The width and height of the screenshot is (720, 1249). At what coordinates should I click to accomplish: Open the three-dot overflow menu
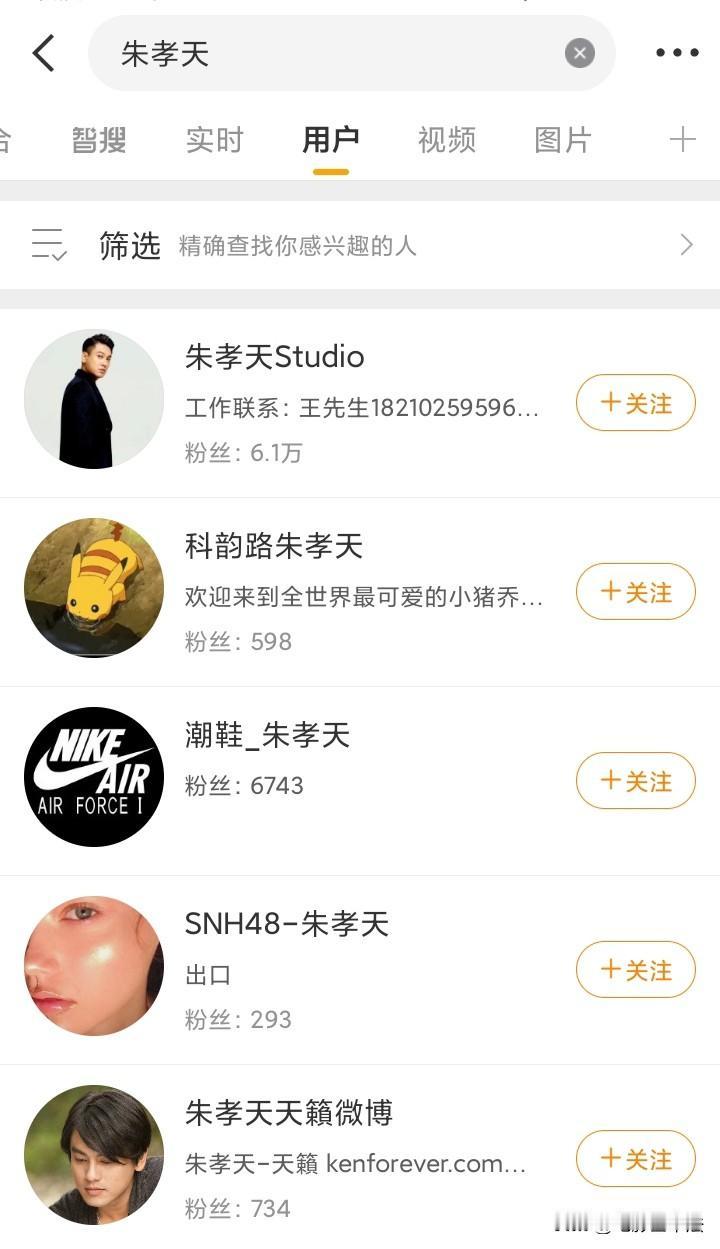(677, 54)
